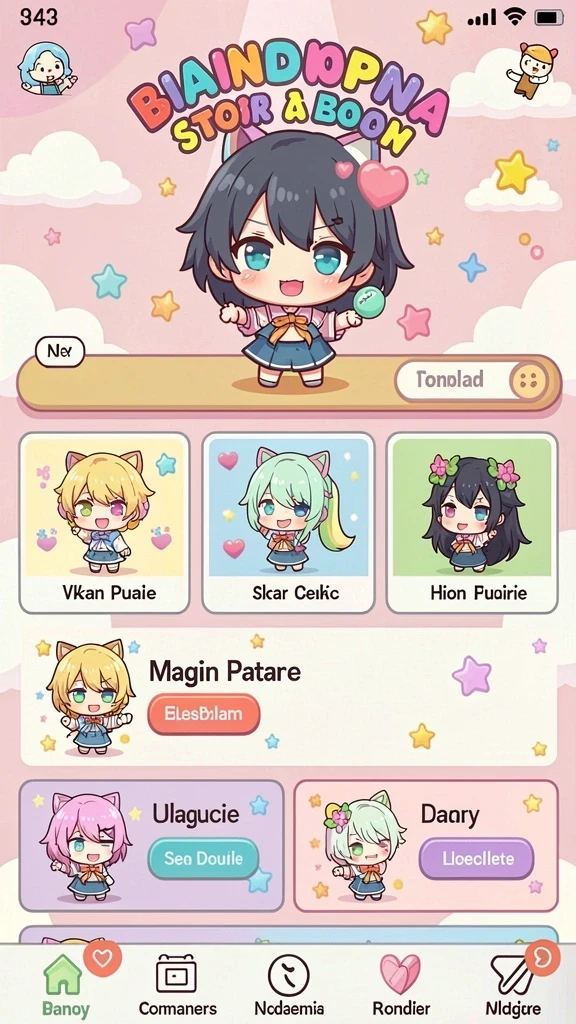The image size is (576, 1024).
Task: Open the Vkan Puaie character card
Action: [104, 523]
